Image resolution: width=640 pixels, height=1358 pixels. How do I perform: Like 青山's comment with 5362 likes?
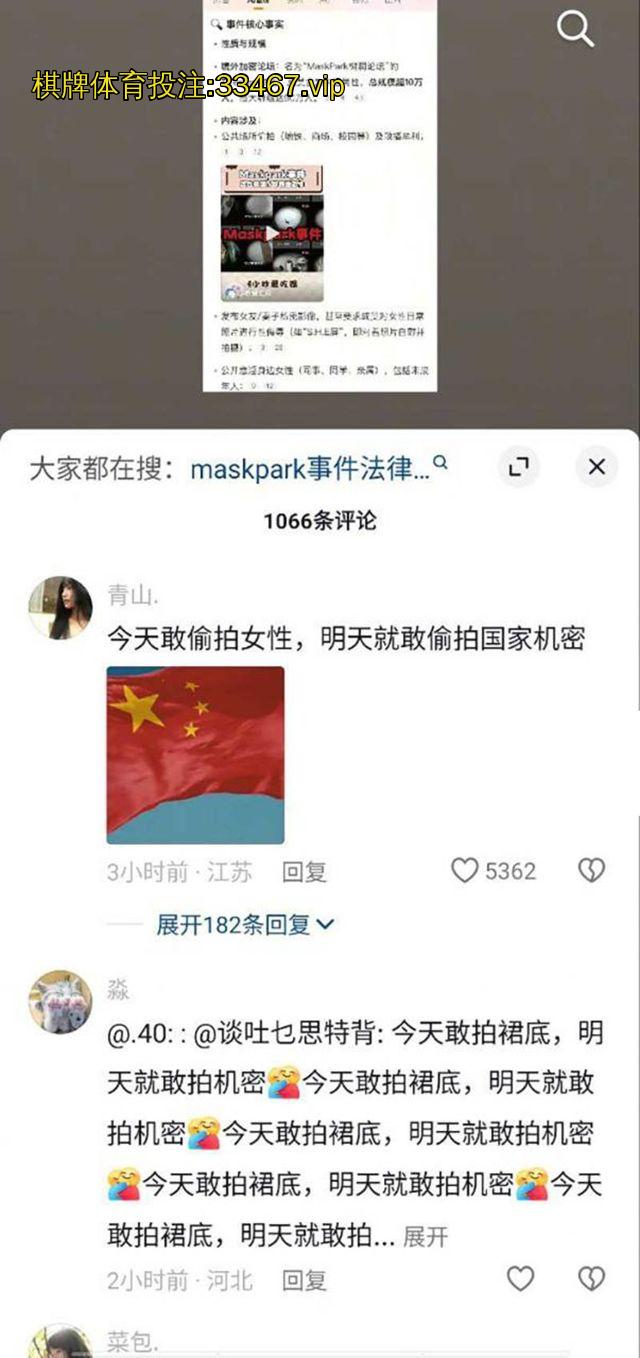point(465,871)
